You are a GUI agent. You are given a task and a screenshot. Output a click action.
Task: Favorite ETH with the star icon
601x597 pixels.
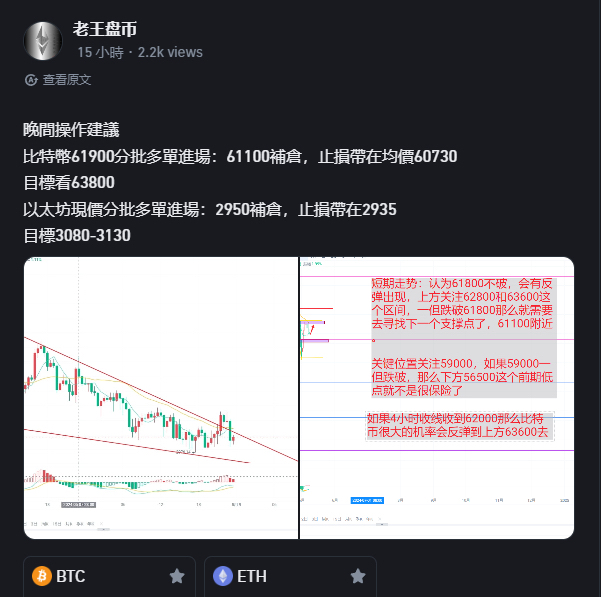358,576
